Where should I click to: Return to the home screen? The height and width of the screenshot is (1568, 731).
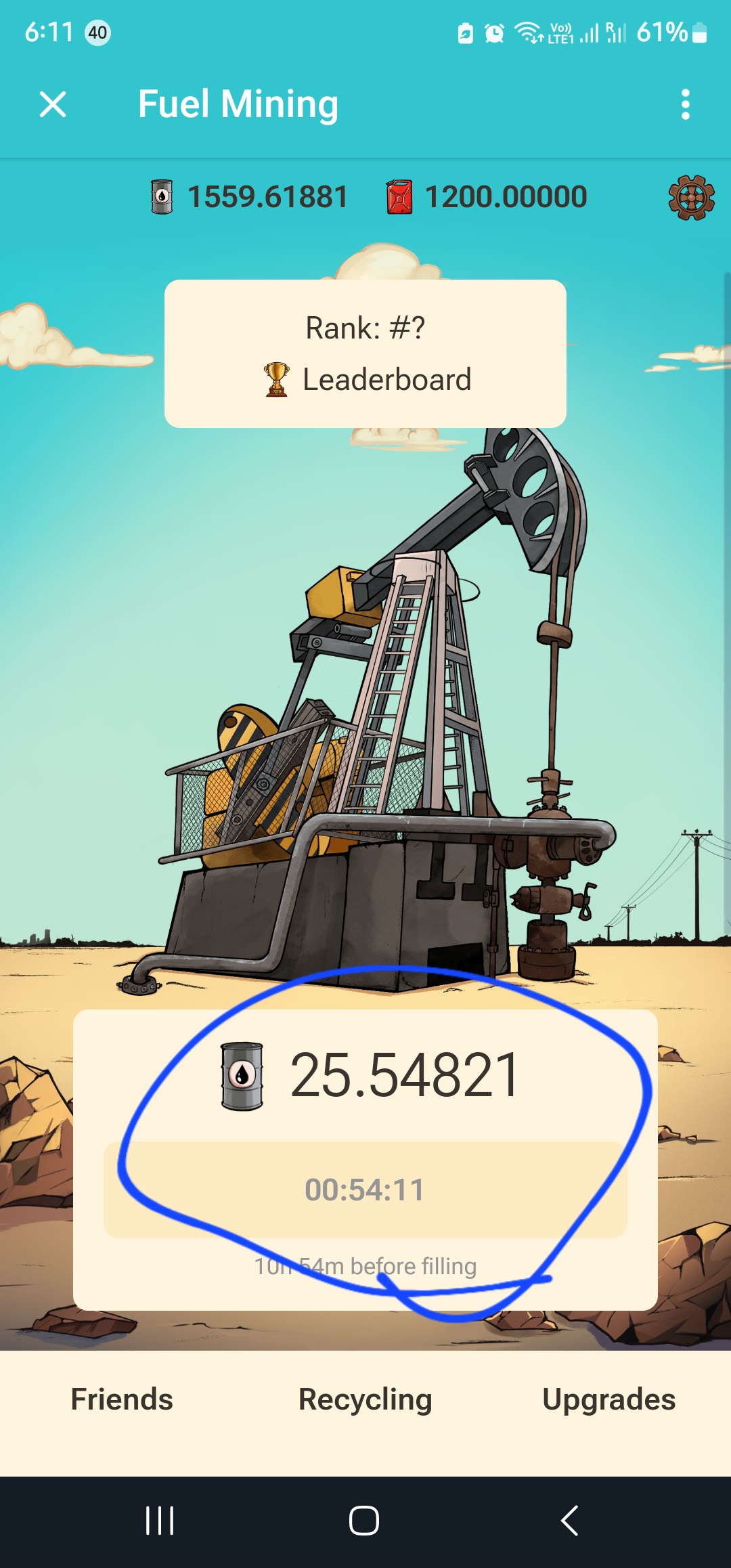(364, 1521)
